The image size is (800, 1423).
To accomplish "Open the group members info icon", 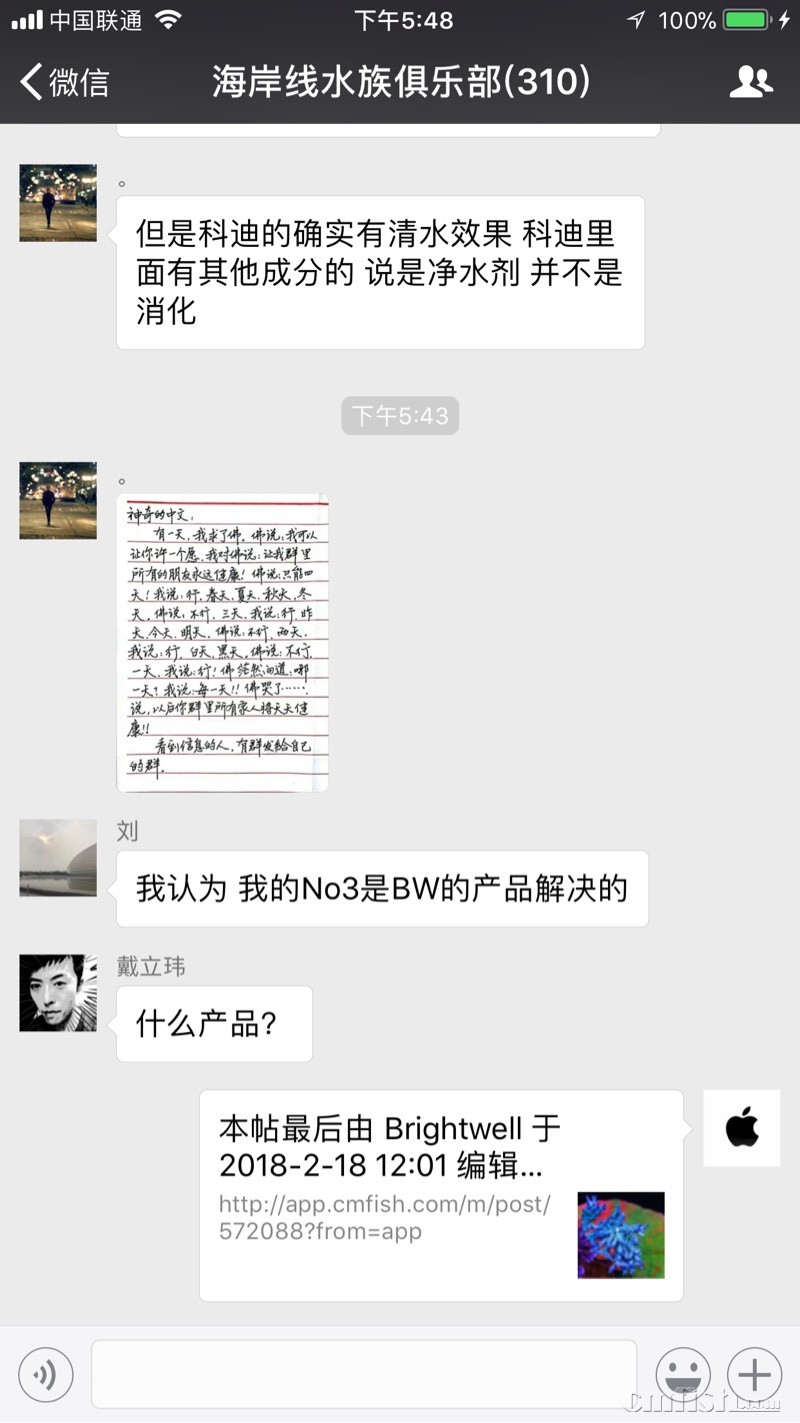I will pos(751,82).
